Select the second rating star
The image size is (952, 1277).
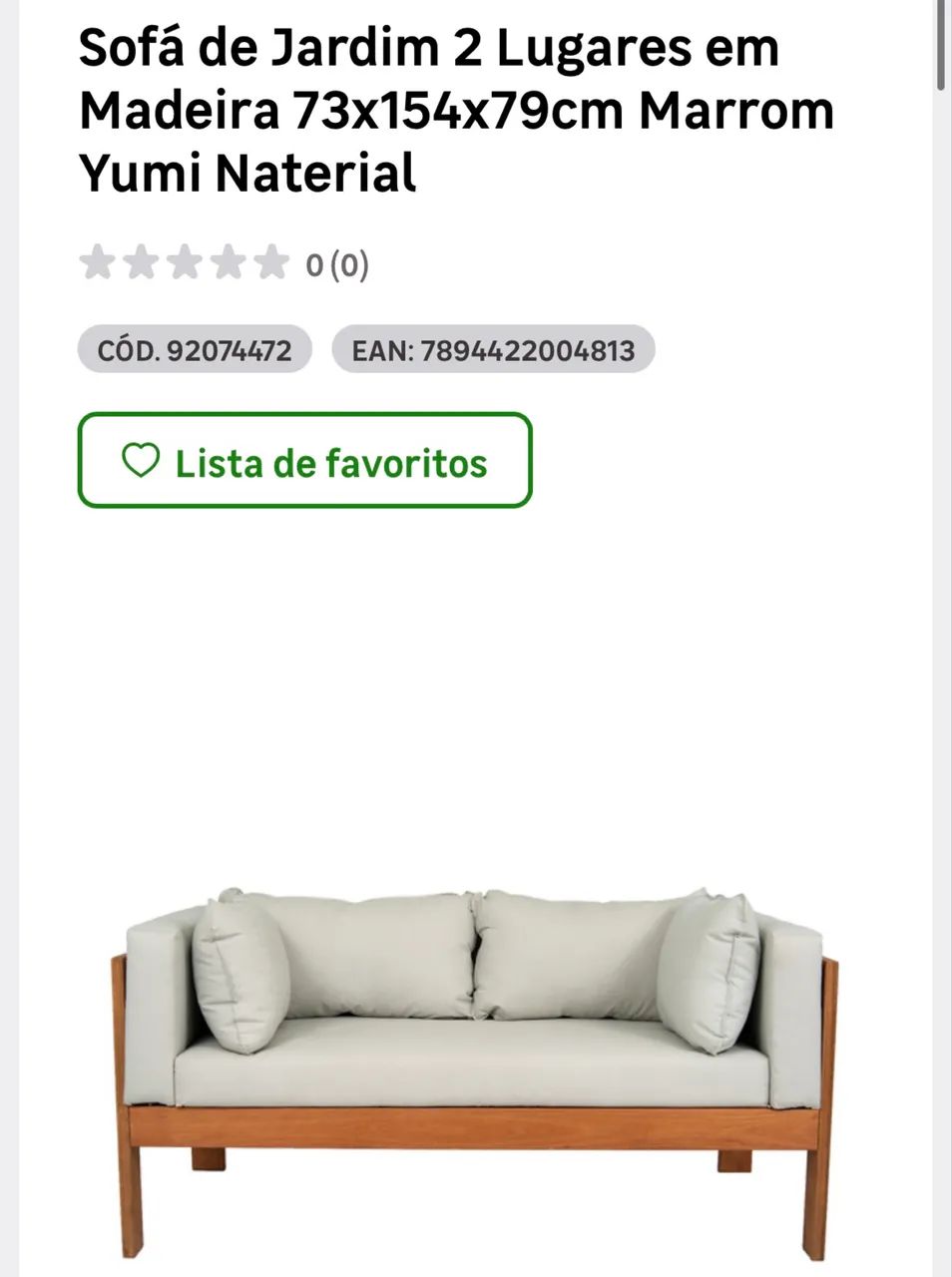tap(142, 262)
